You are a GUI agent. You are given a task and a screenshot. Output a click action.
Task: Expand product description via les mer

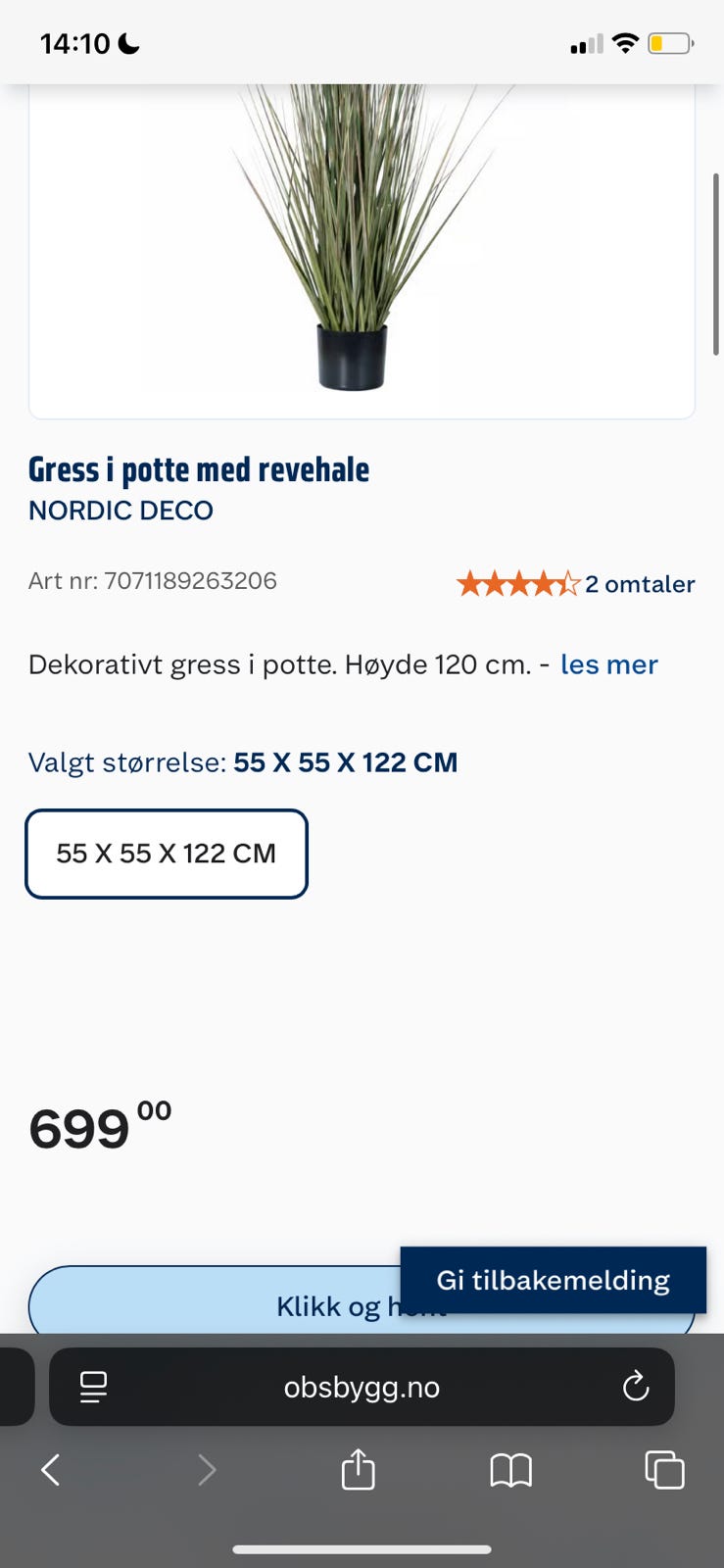[x=608, y=664]
